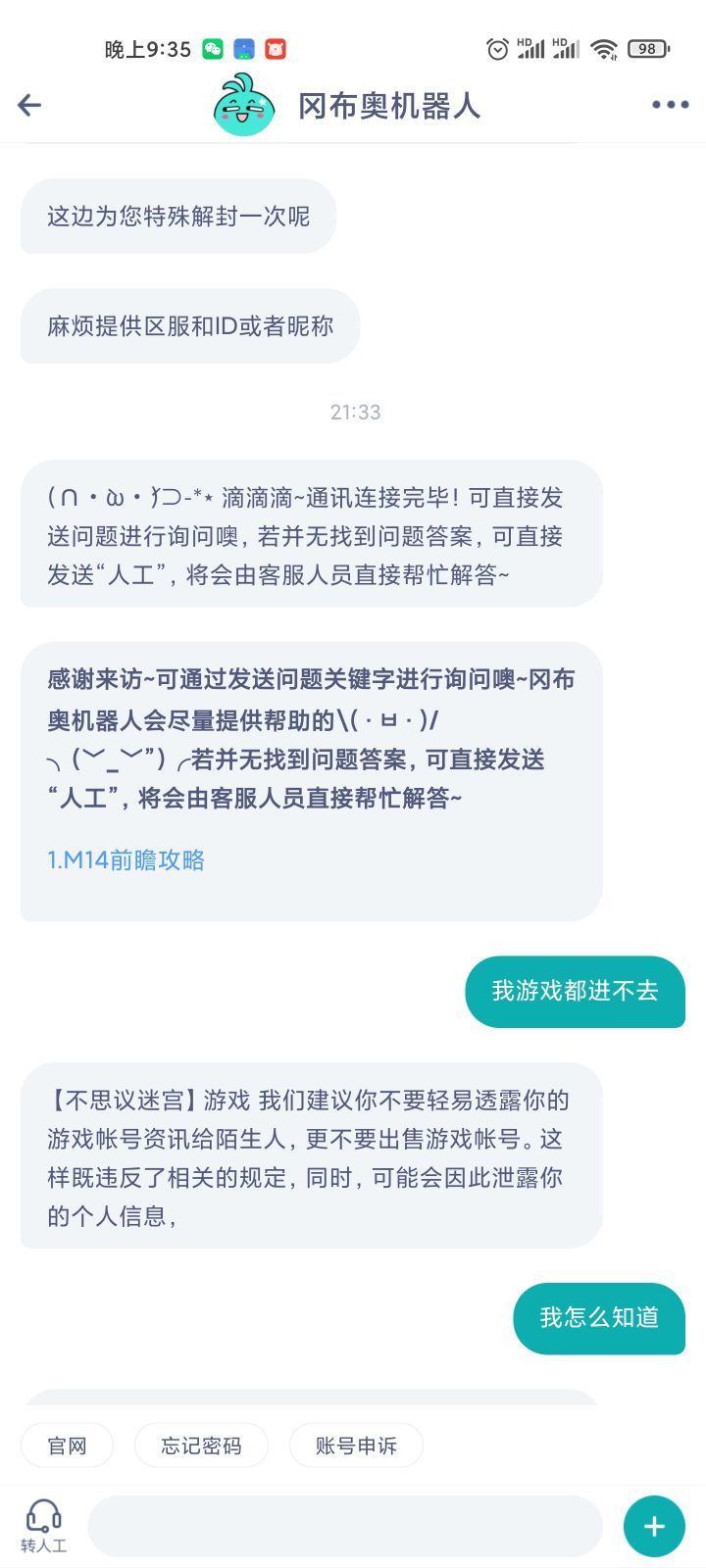The height and width of the screenshot is (1568, 706).
Task: Select the 我游戏都进不去 message bubble
Action: pos(576,992)
